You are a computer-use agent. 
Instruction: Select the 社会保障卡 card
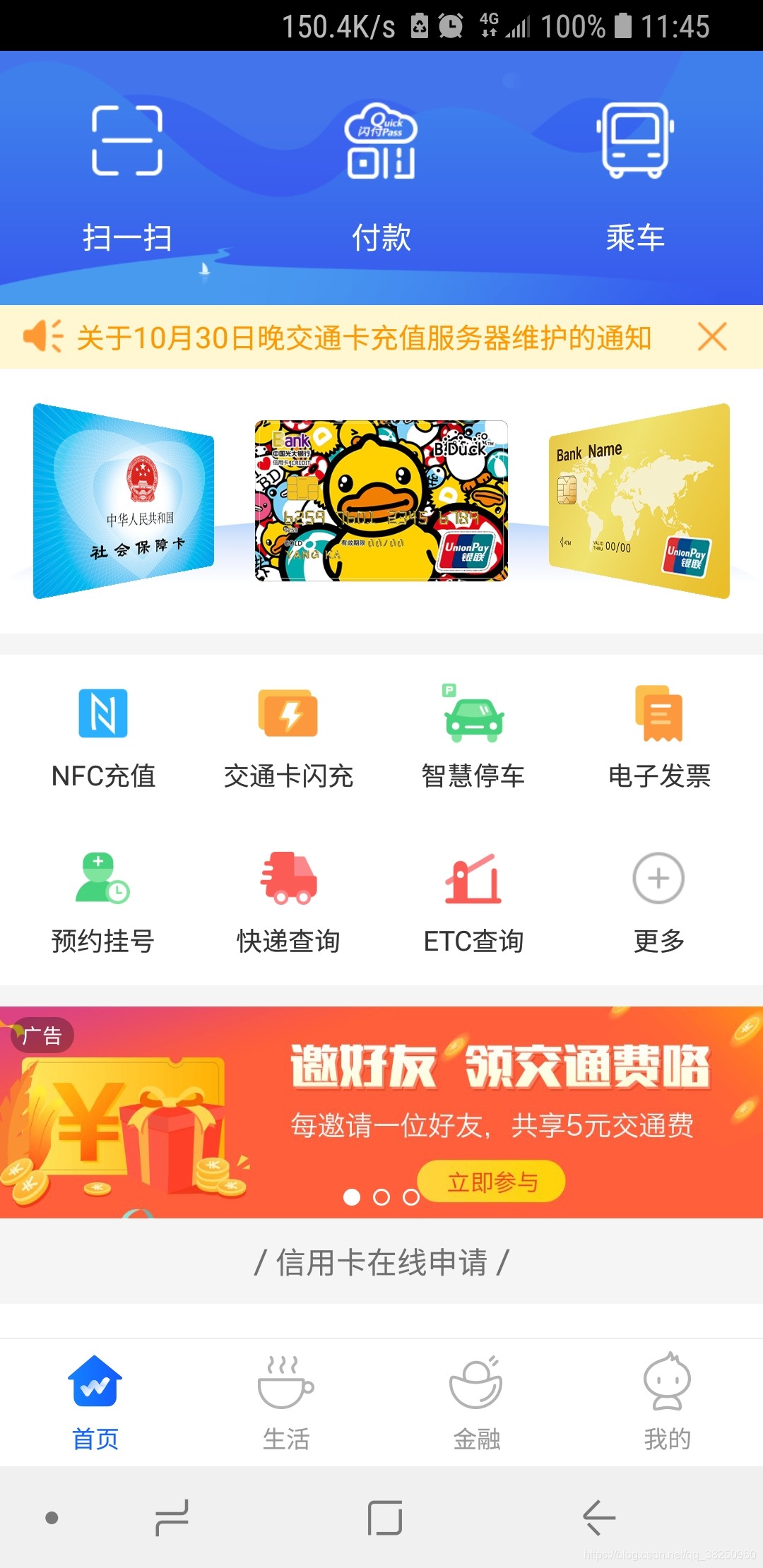pos(124,501)
